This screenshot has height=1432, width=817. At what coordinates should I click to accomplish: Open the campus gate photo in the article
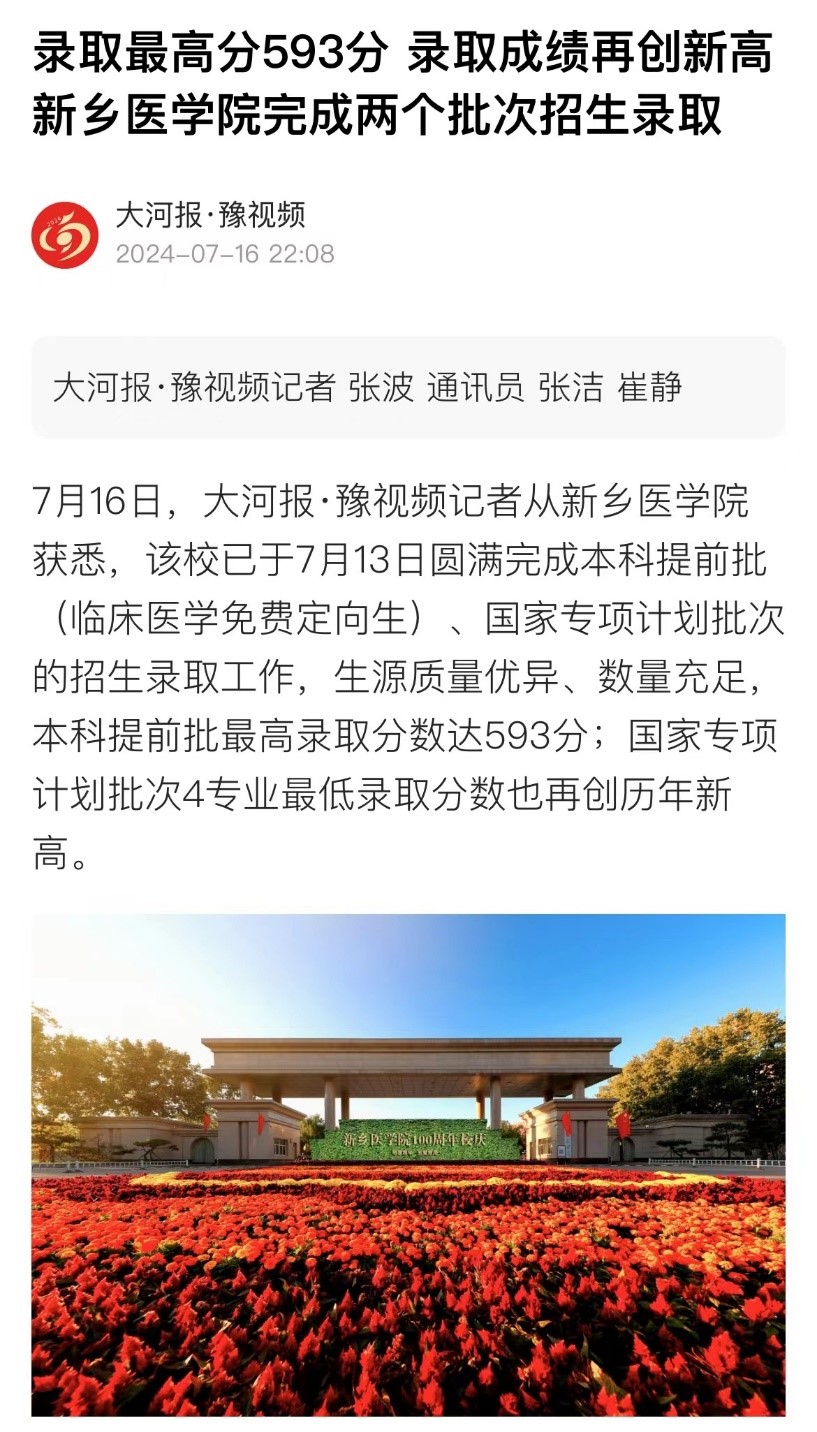click(408, 1163)
